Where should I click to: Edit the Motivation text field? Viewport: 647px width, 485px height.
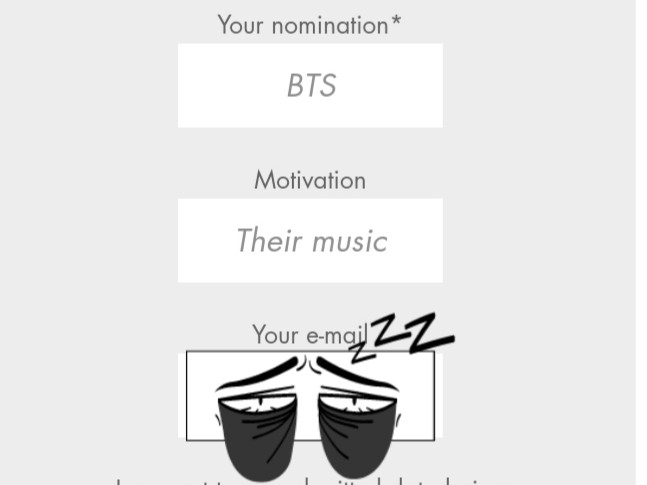(x=310, y=241)
